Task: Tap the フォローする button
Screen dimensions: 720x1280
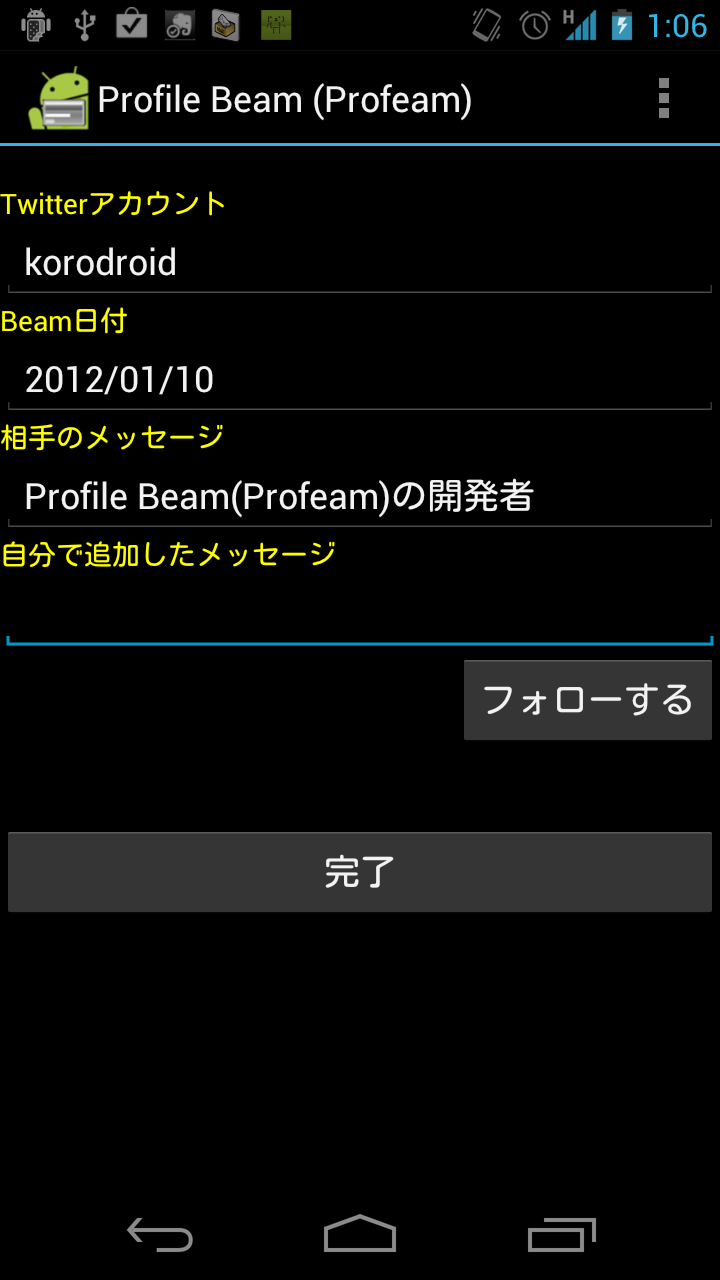Action: [588, 700]
